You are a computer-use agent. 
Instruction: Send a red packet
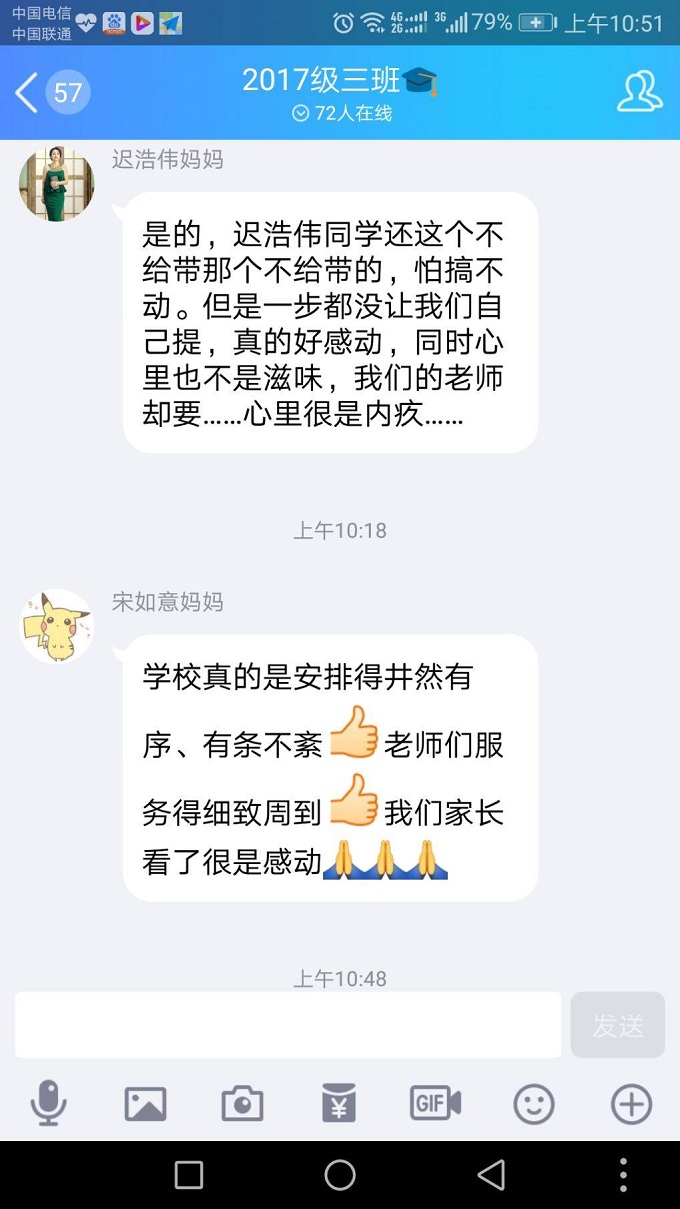coord(339,1104)
